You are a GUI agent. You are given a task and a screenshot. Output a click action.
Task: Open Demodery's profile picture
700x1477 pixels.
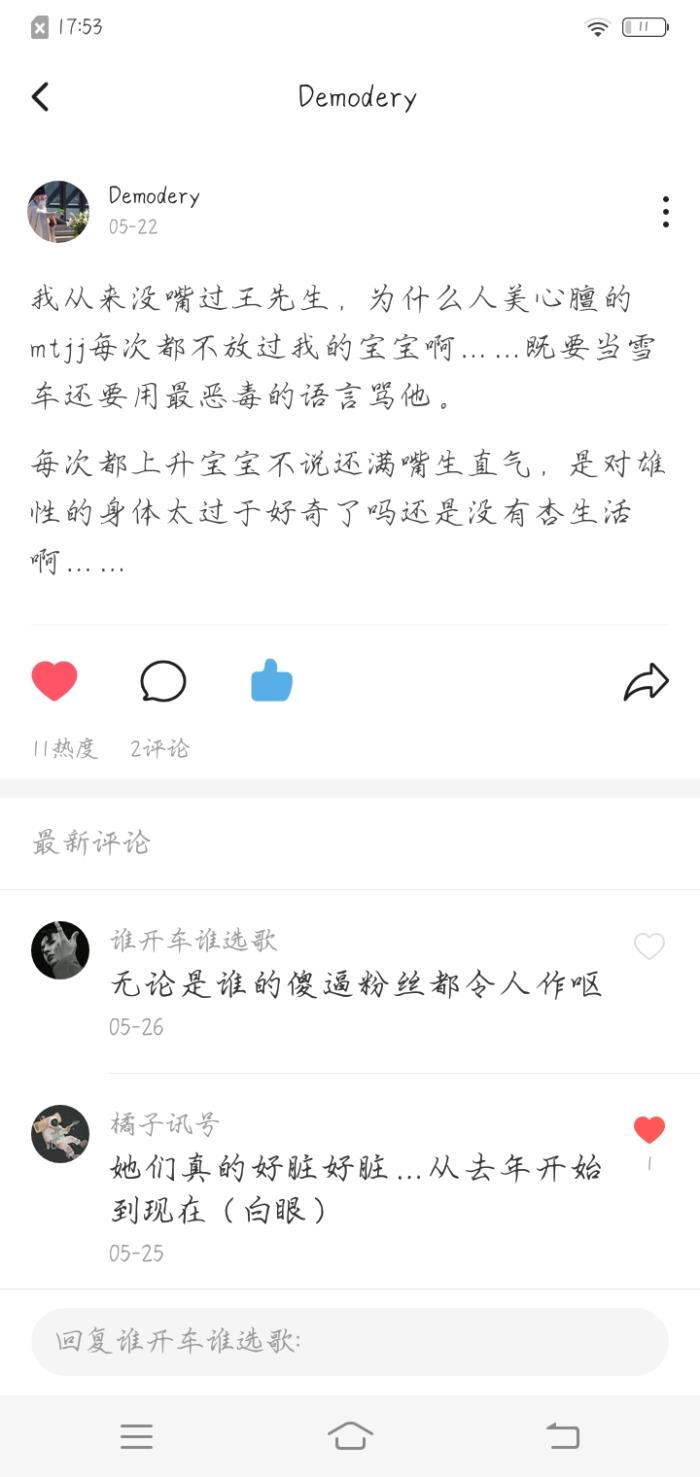coord(58,212)
